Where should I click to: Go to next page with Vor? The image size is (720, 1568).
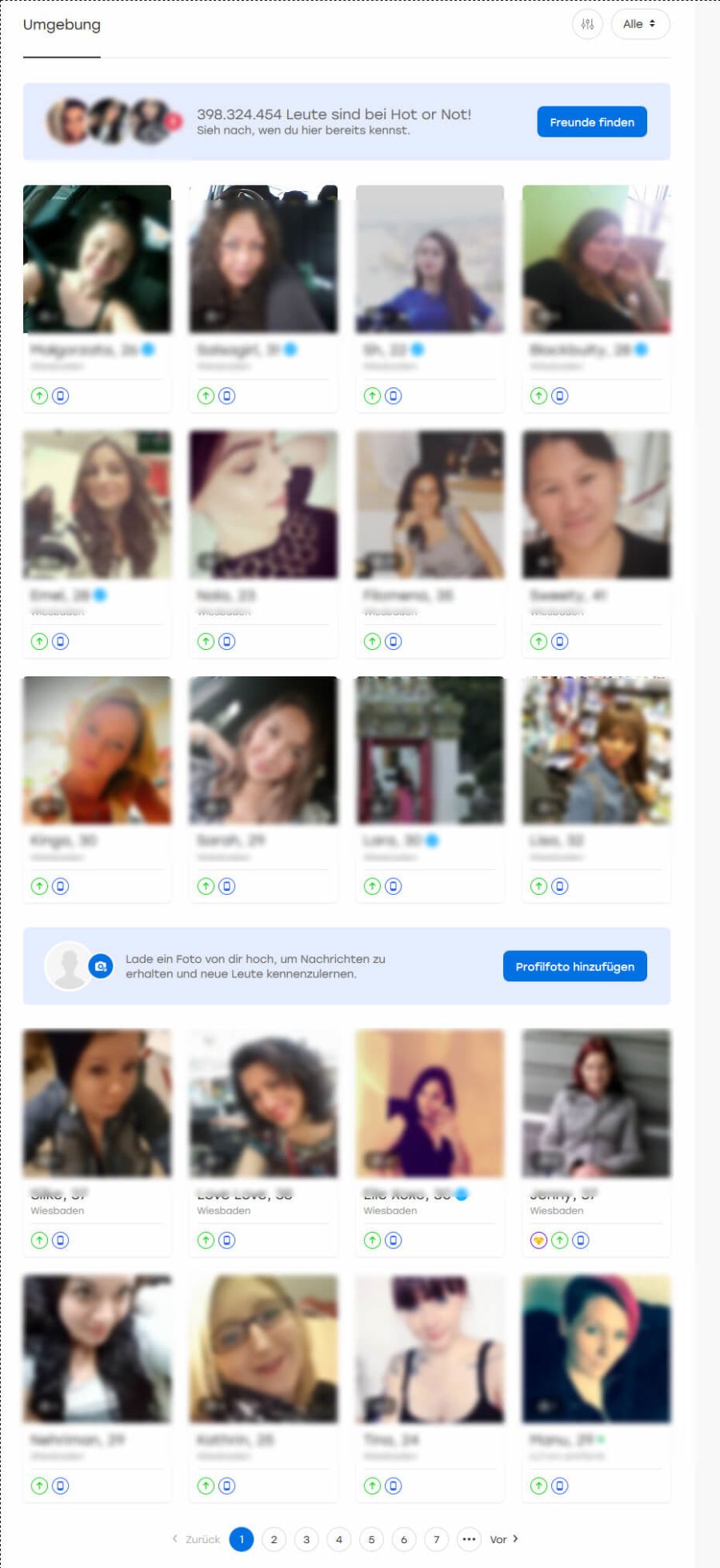(504, 1538)
